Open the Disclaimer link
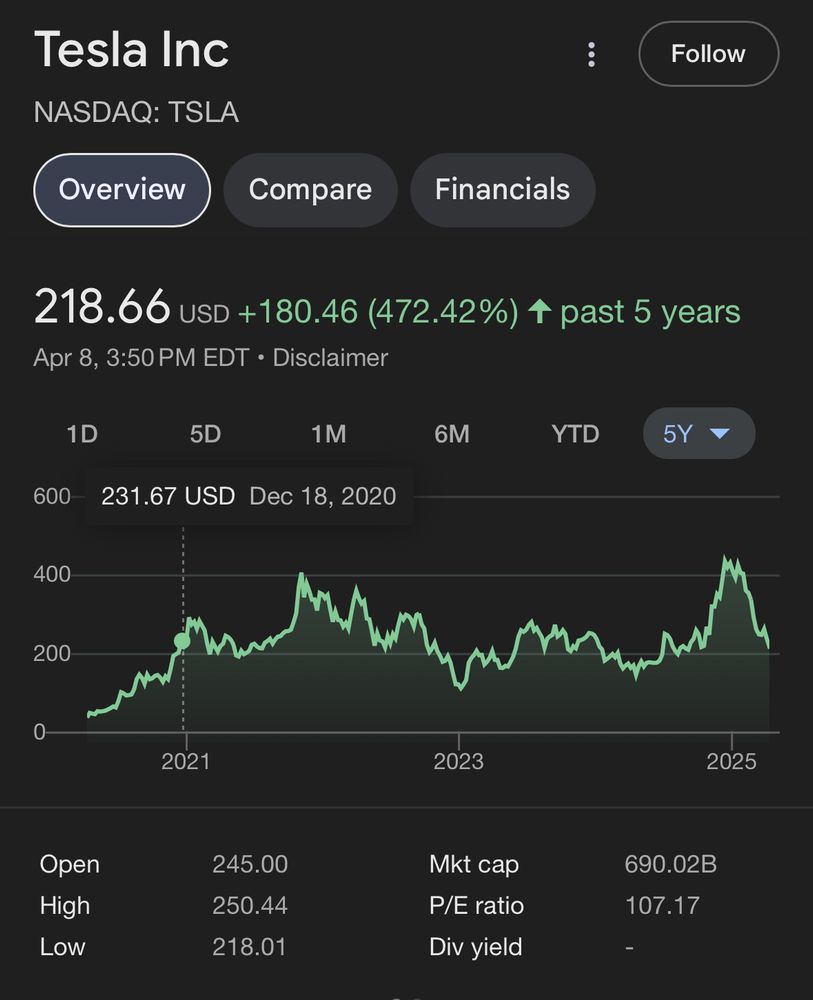This screenshot has height=1000, width=813. click(x=330, y=357)
